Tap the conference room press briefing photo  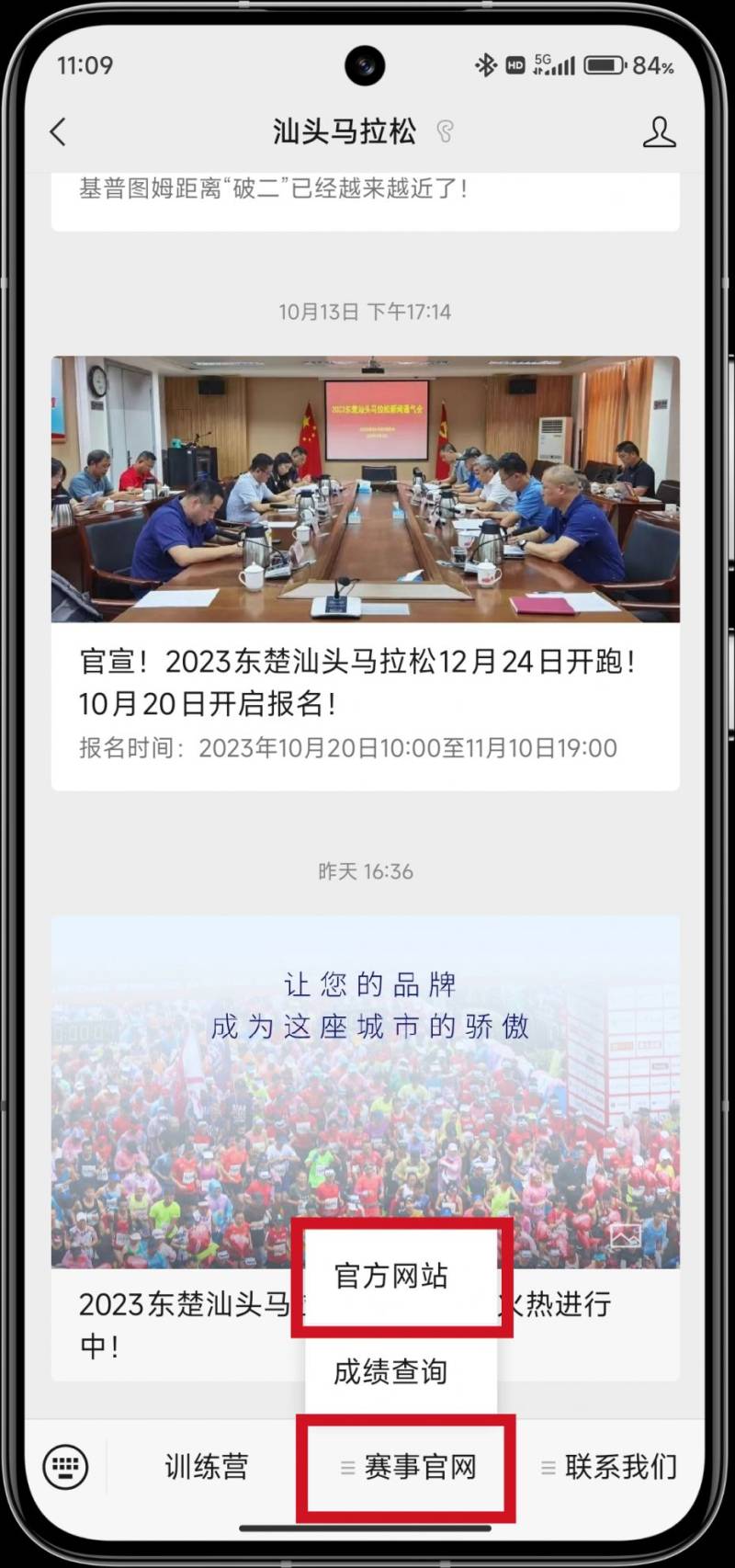point(367,487)
